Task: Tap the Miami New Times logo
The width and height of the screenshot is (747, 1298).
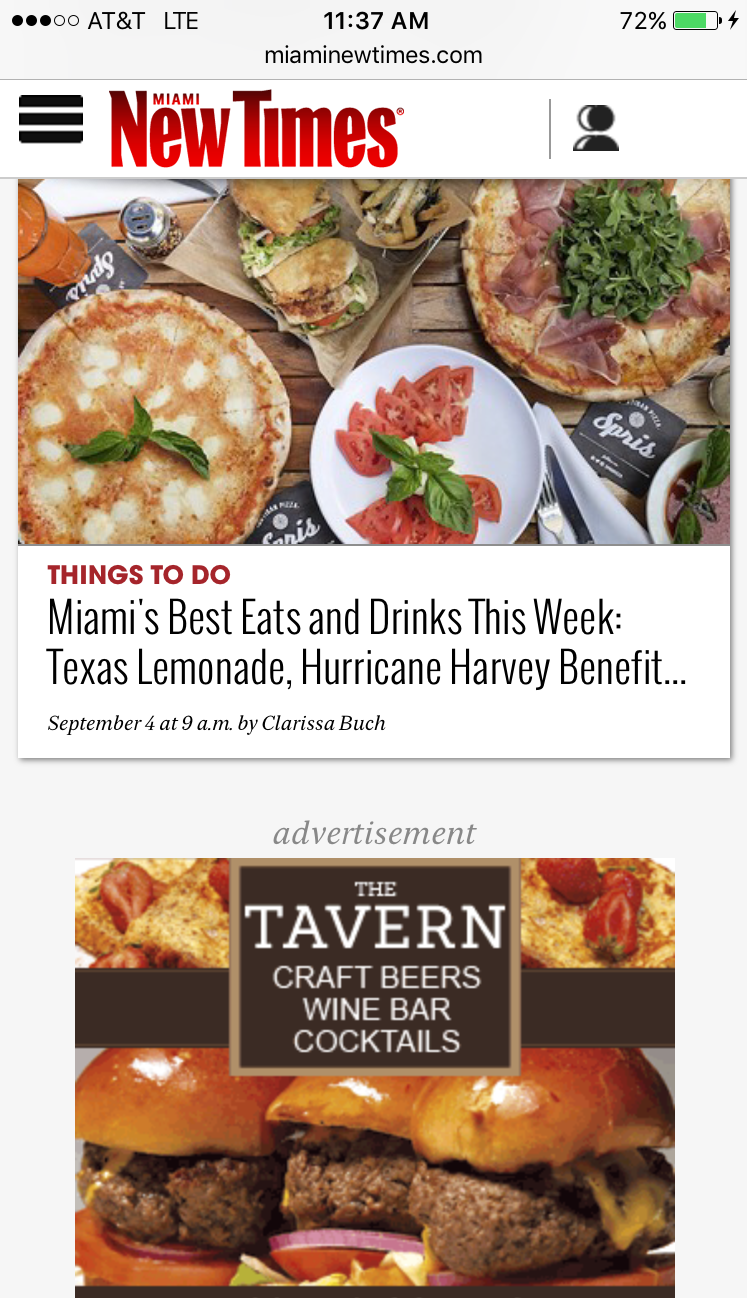Action: pyautogui.click(x=256, y=129)
